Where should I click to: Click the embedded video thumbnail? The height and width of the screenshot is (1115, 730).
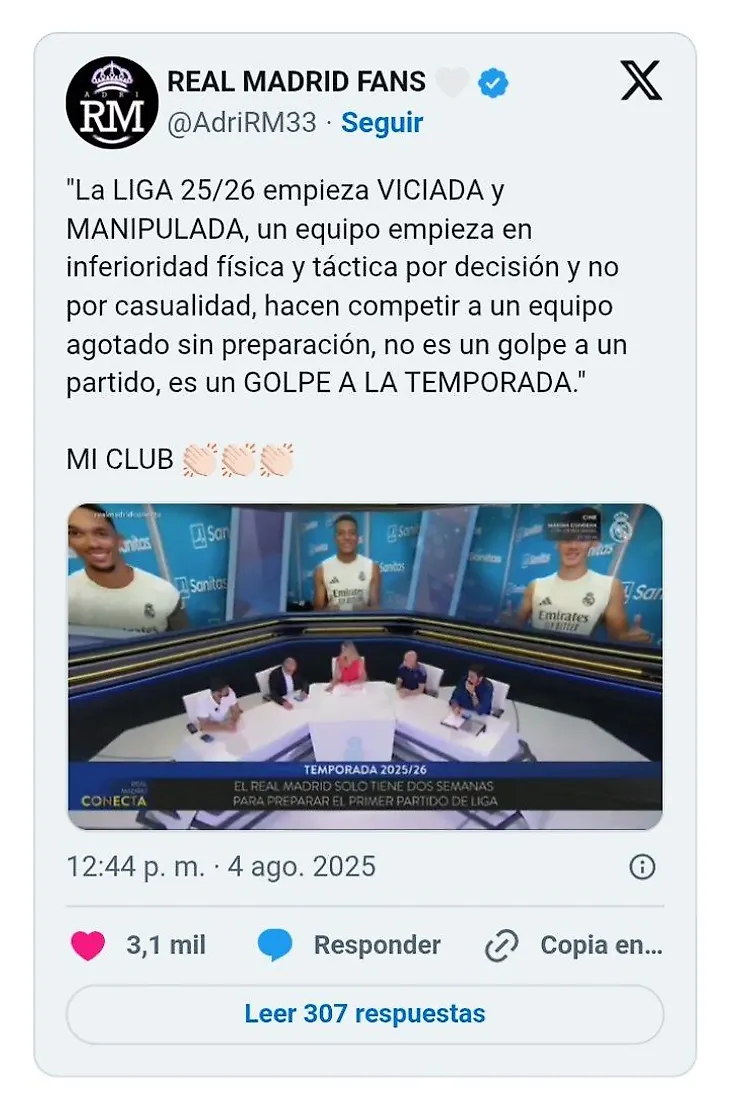[x=365, y=663]
